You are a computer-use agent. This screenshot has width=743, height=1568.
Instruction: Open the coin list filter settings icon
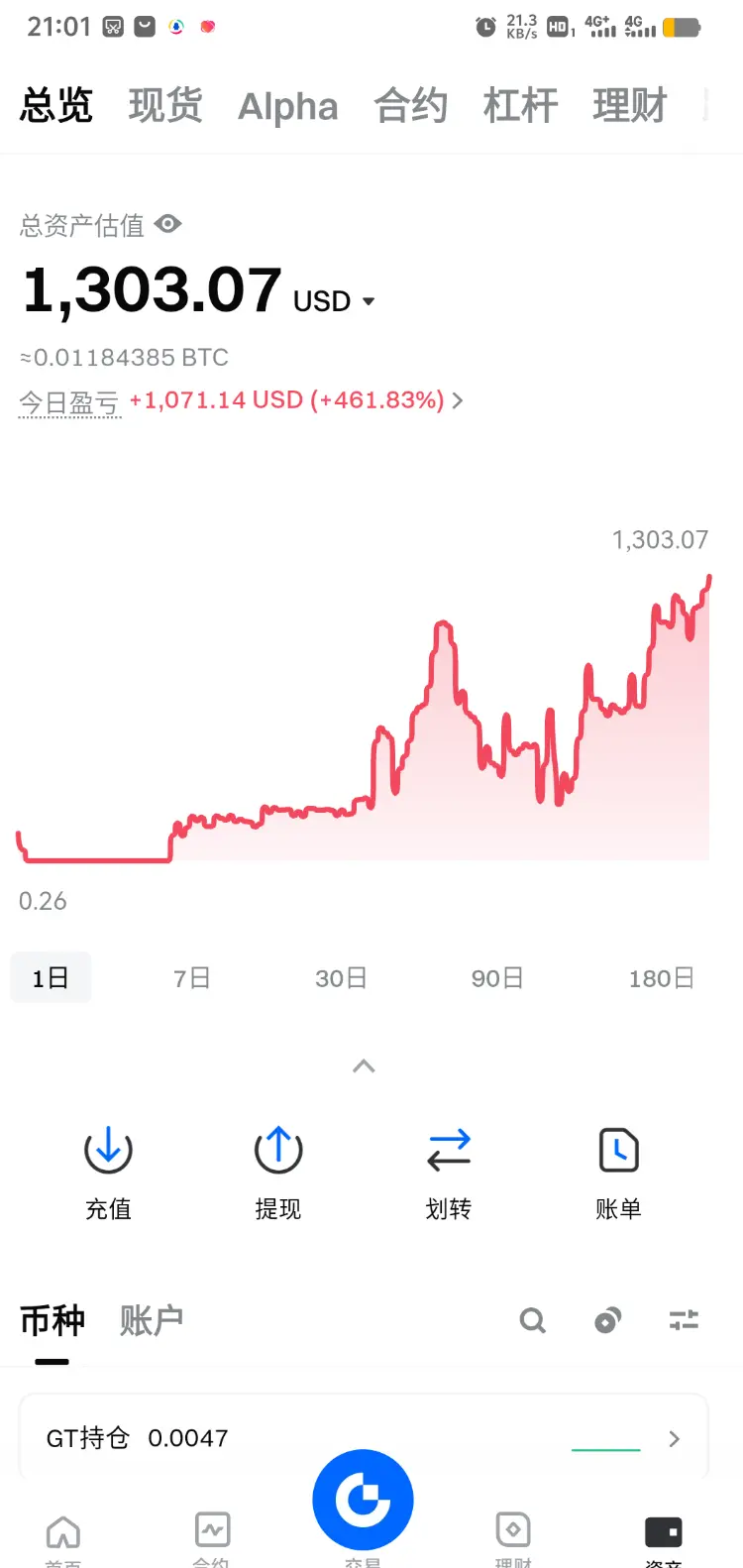[684, 1320]
